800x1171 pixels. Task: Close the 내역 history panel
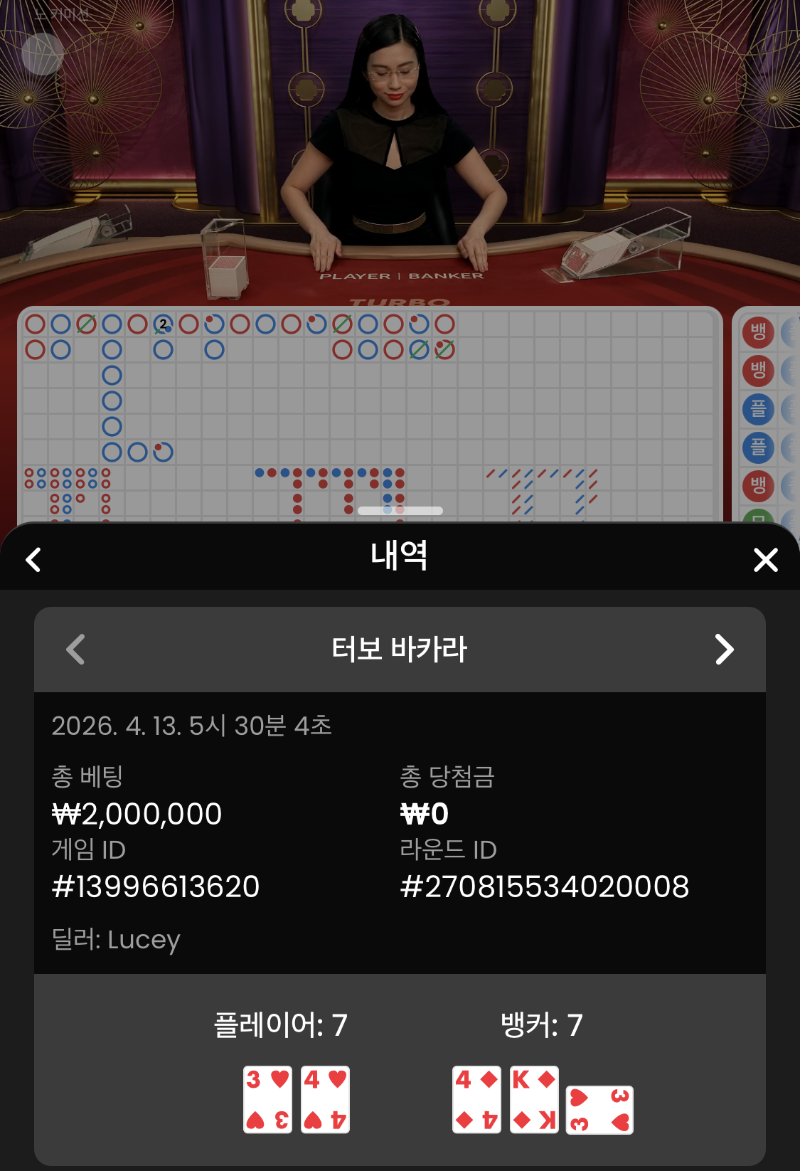[765, 560]
